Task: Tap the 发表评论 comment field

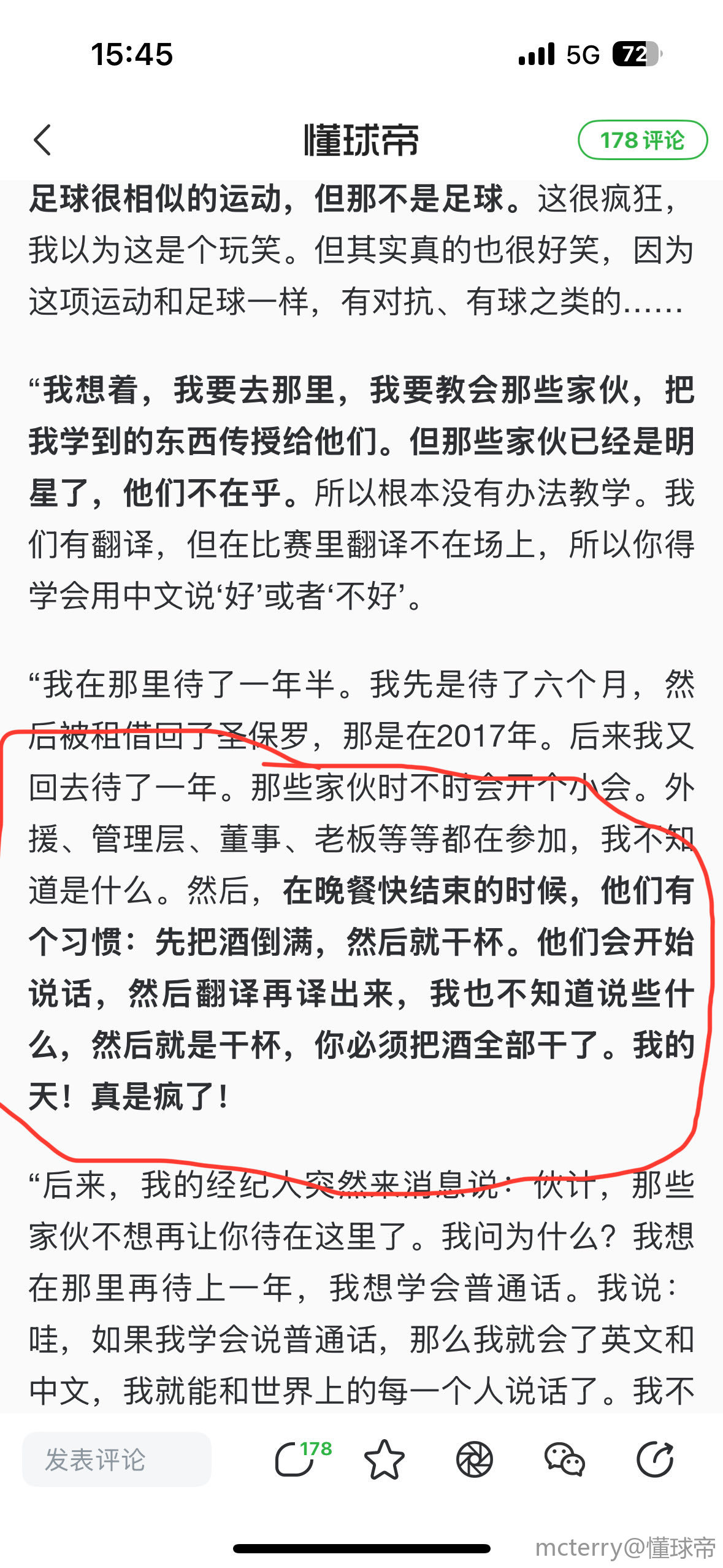Action: [x=117, y=1459]
